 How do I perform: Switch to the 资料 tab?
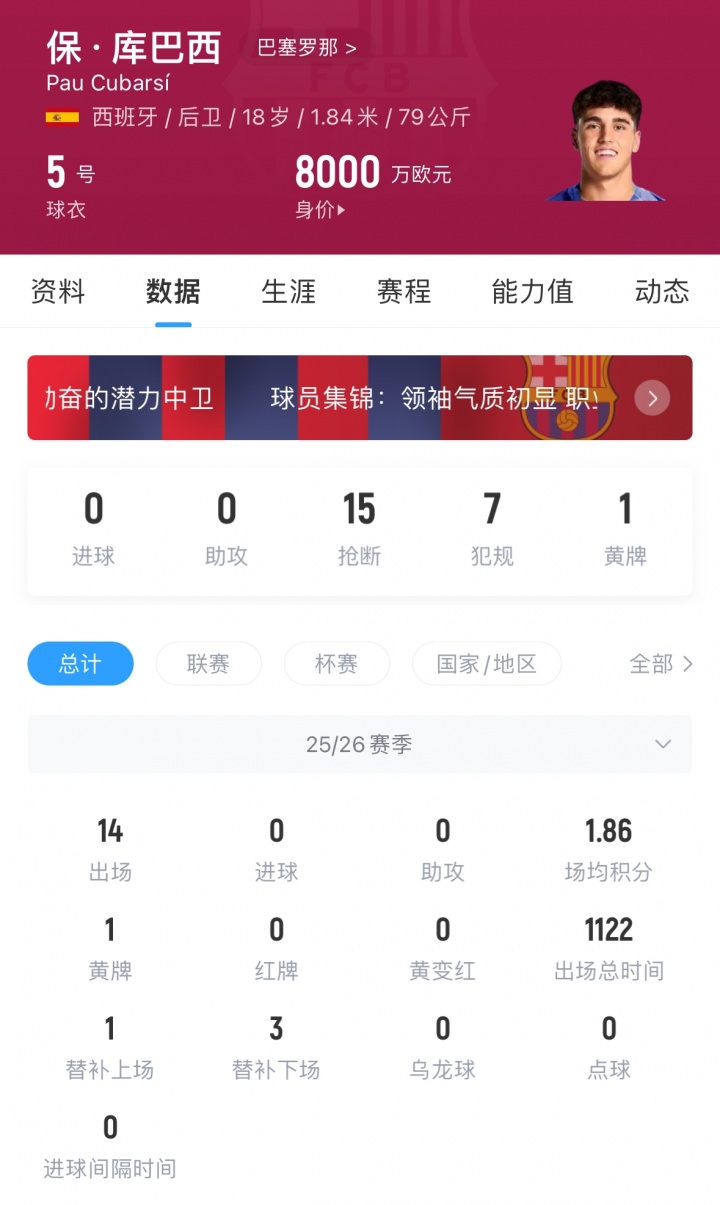[58, 292]
